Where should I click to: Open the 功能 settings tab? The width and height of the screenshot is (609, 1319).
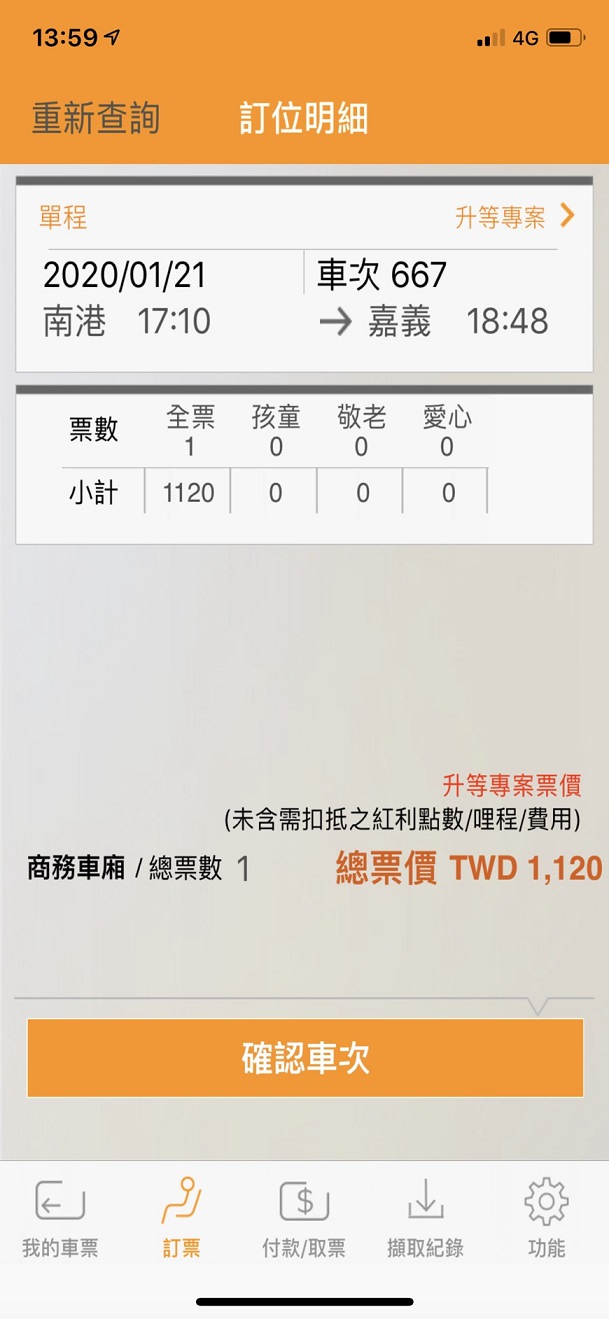pyautogui.click(x=547, y=1218)
